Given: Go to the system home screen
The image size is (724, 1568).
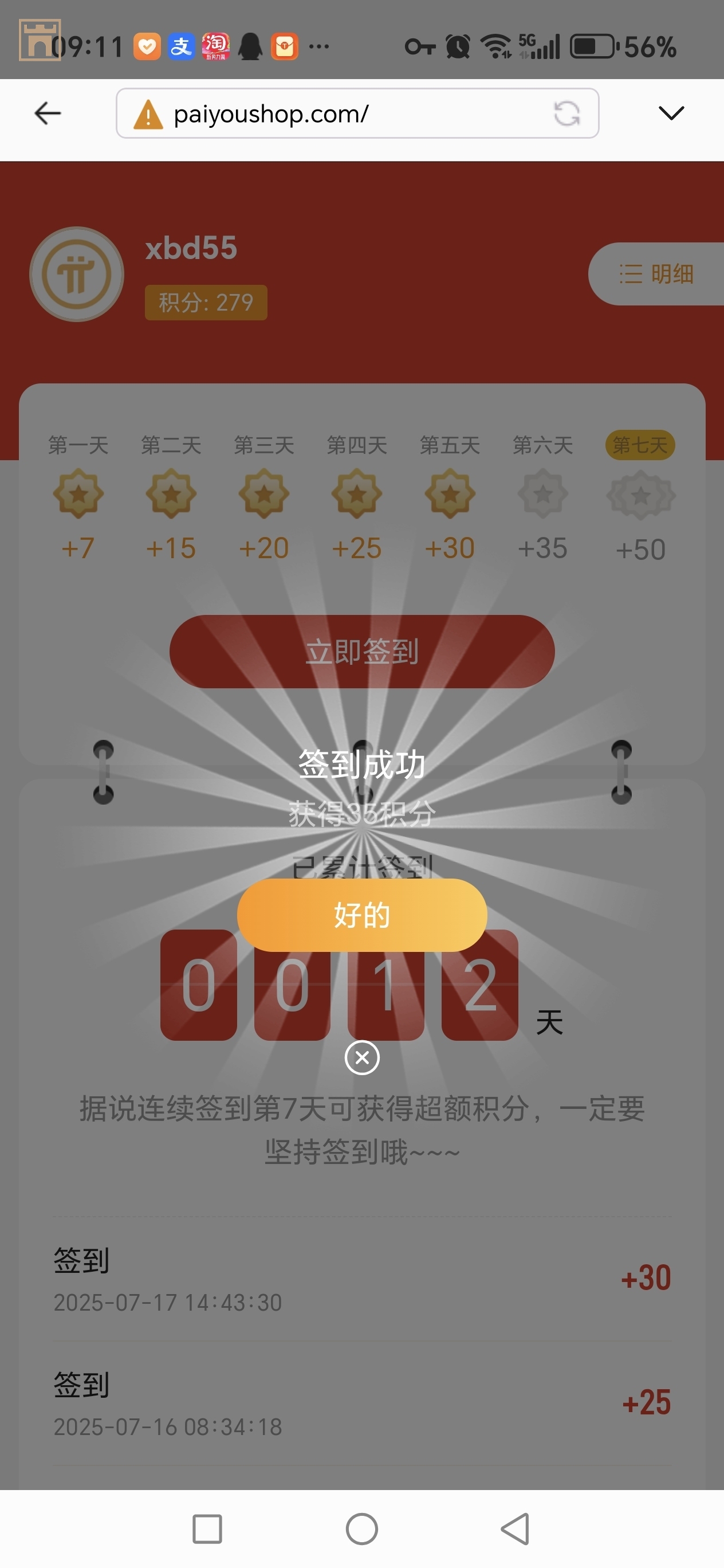Looking at the screenshot, I should [x=362, y=1528].
